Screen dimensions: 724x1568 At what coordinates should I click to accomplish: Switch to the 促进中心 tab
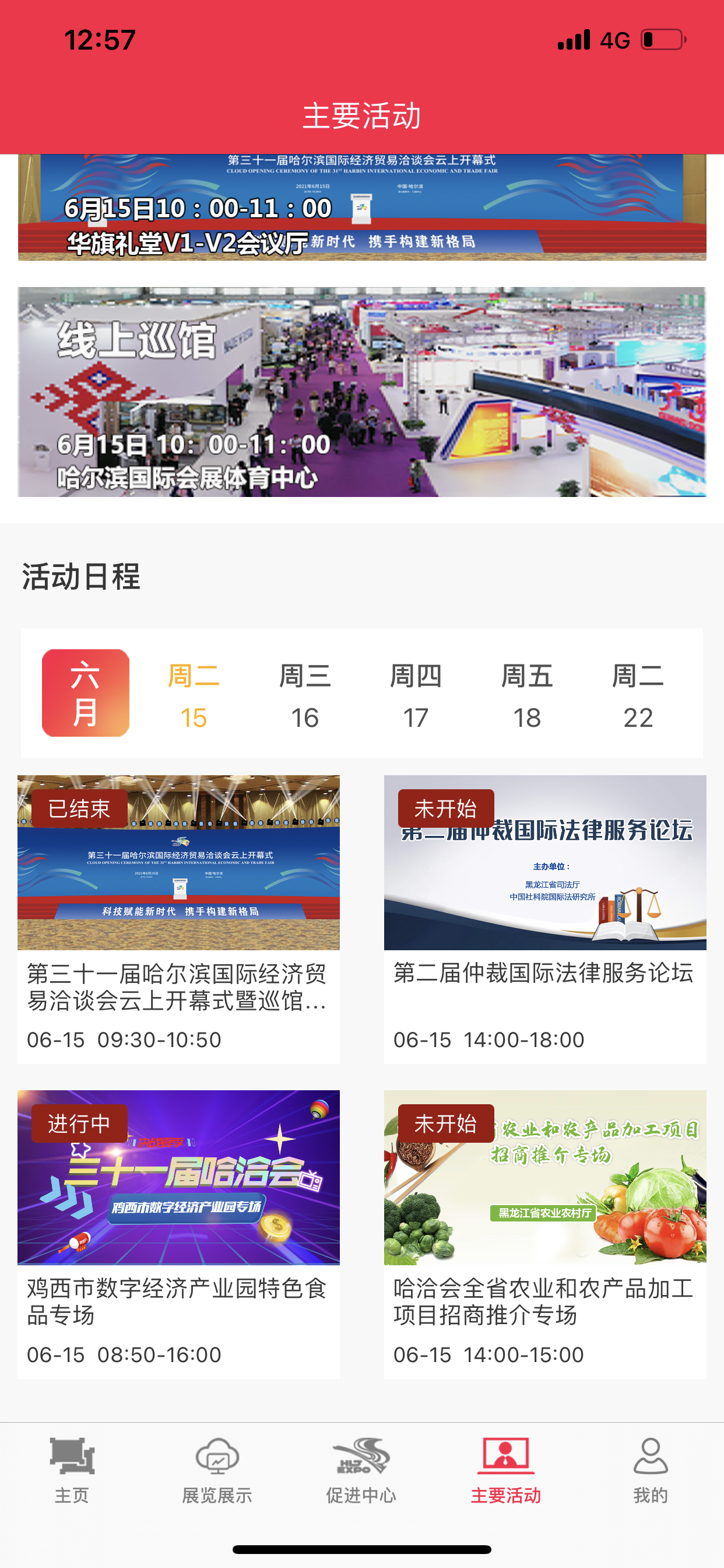click(x=361, y=1471)
